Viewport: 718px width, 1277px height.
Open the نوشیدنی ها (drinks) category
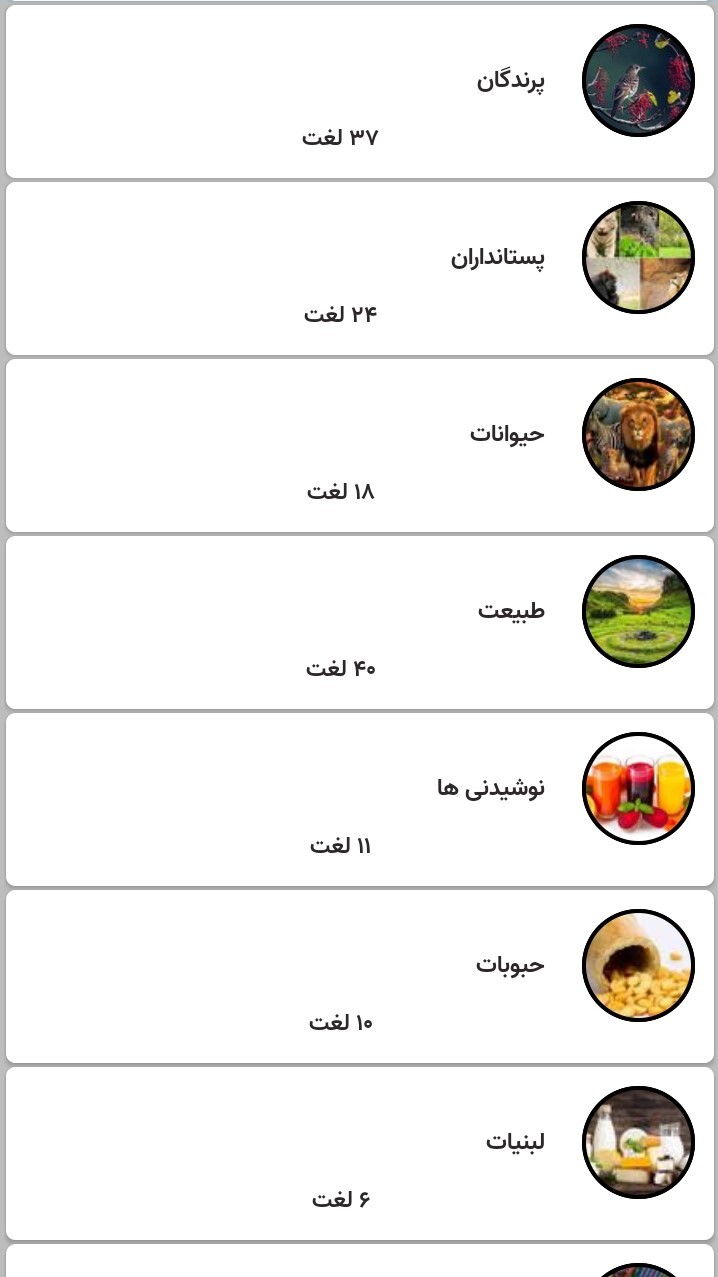coord(360,799)
